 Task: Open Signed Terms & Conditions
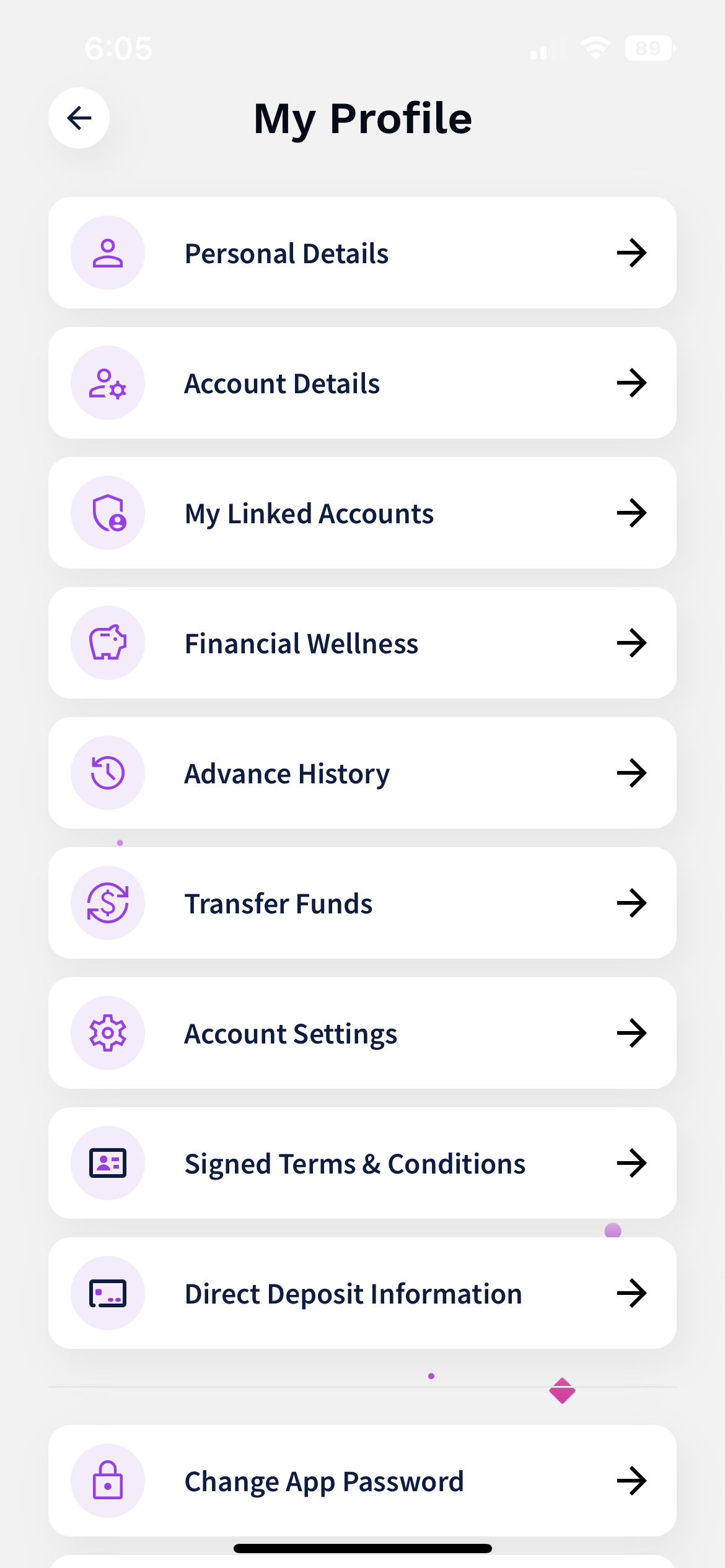362,1162
